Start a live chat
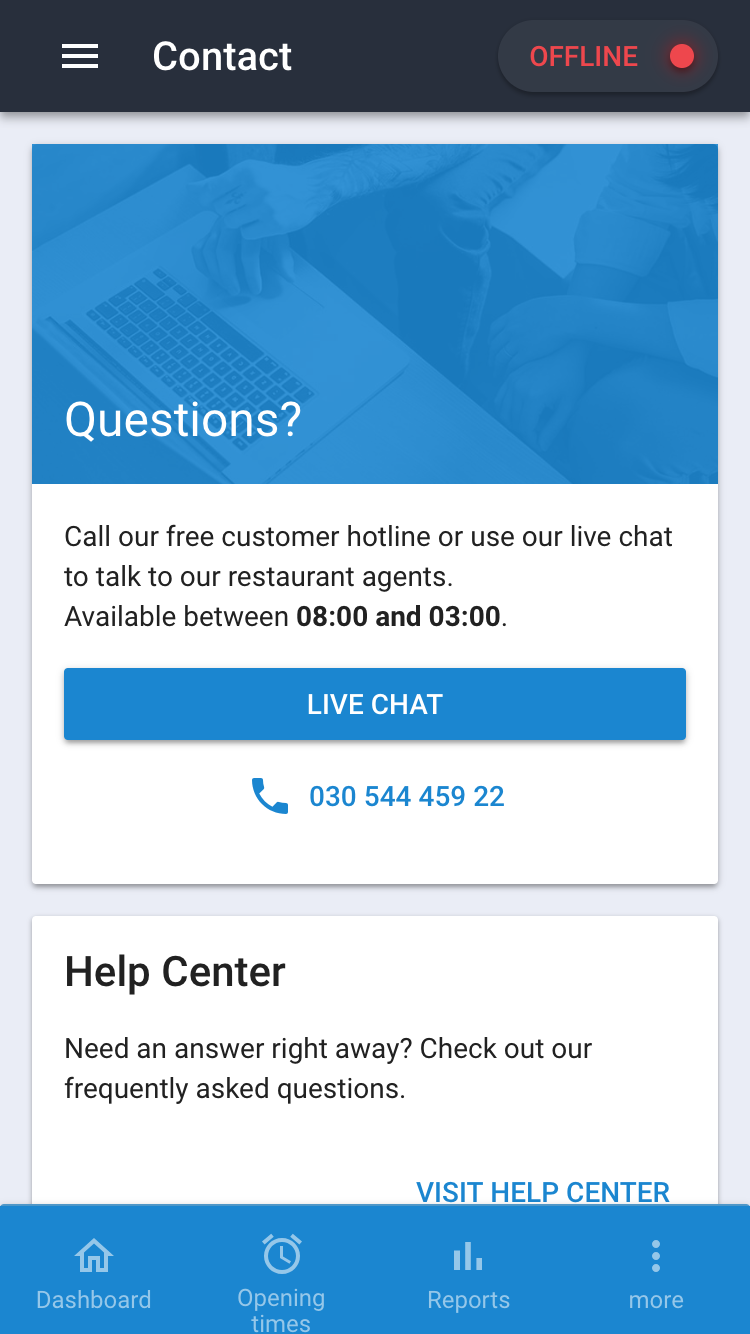 point(375,704)
